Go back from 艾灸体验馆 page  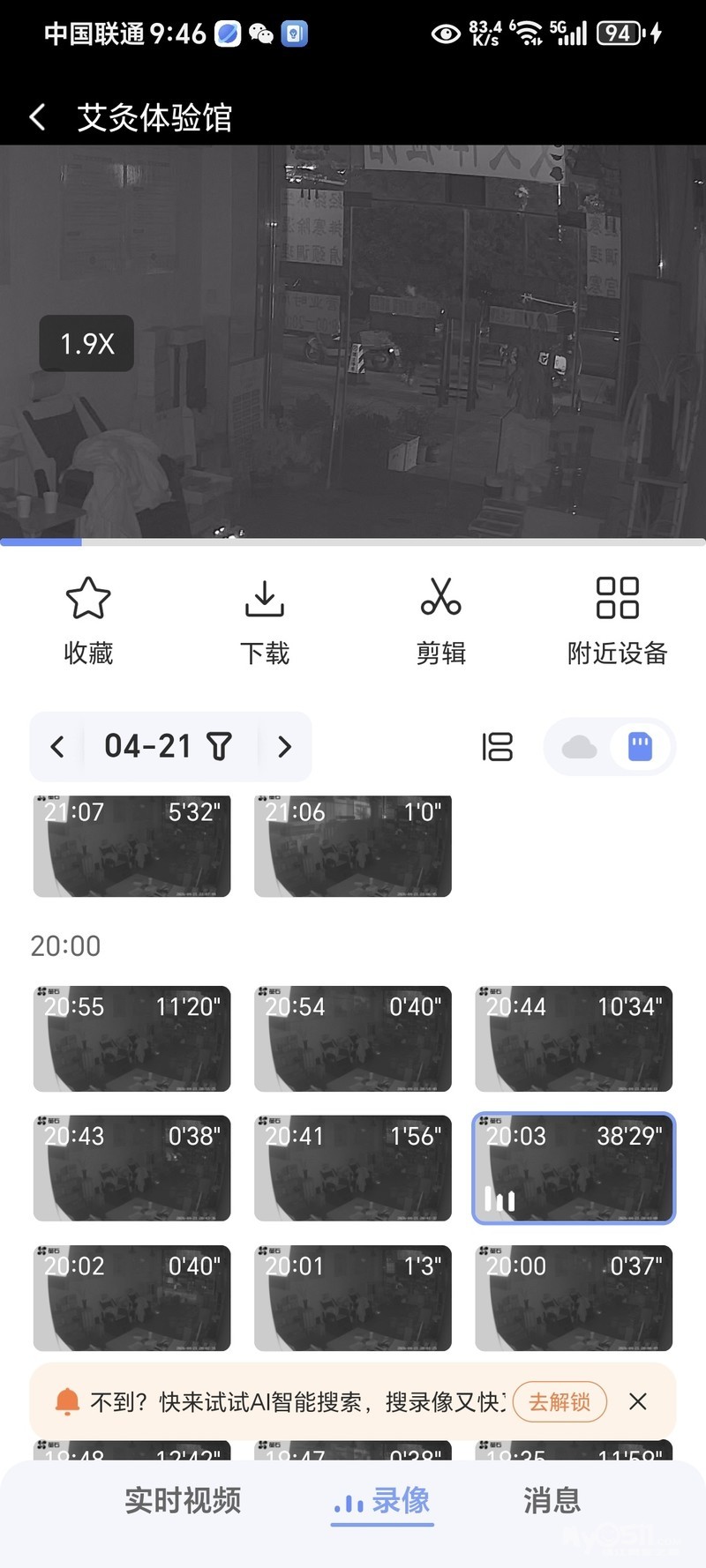coord(38,117)
